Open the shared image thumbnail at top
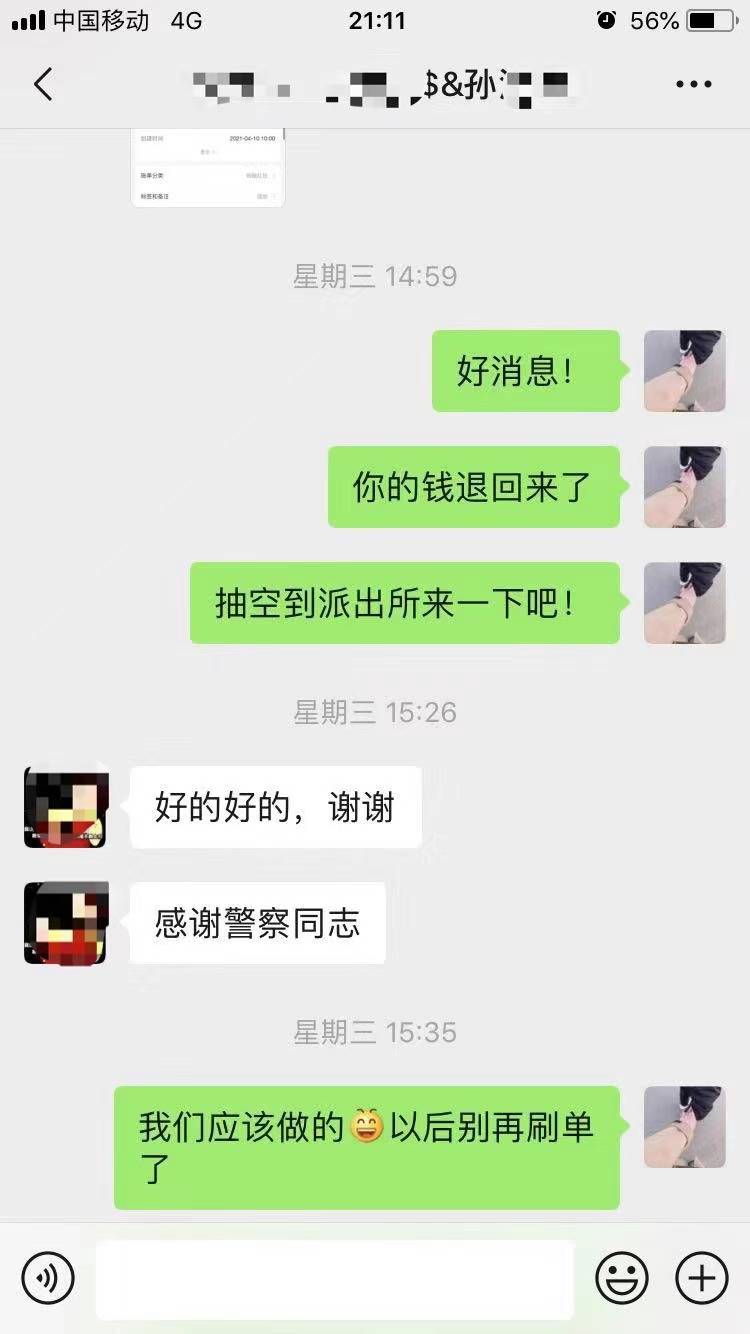The height and width of the screenshot is (1334, 750). (208, 166)
